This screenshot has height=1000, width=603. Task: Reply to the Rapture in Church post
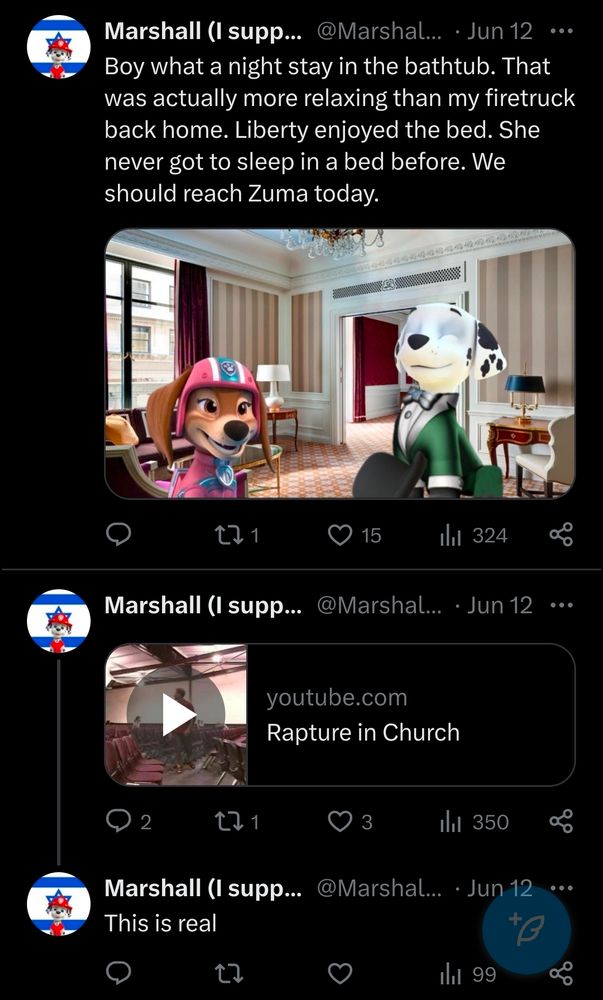click(119, 822)
